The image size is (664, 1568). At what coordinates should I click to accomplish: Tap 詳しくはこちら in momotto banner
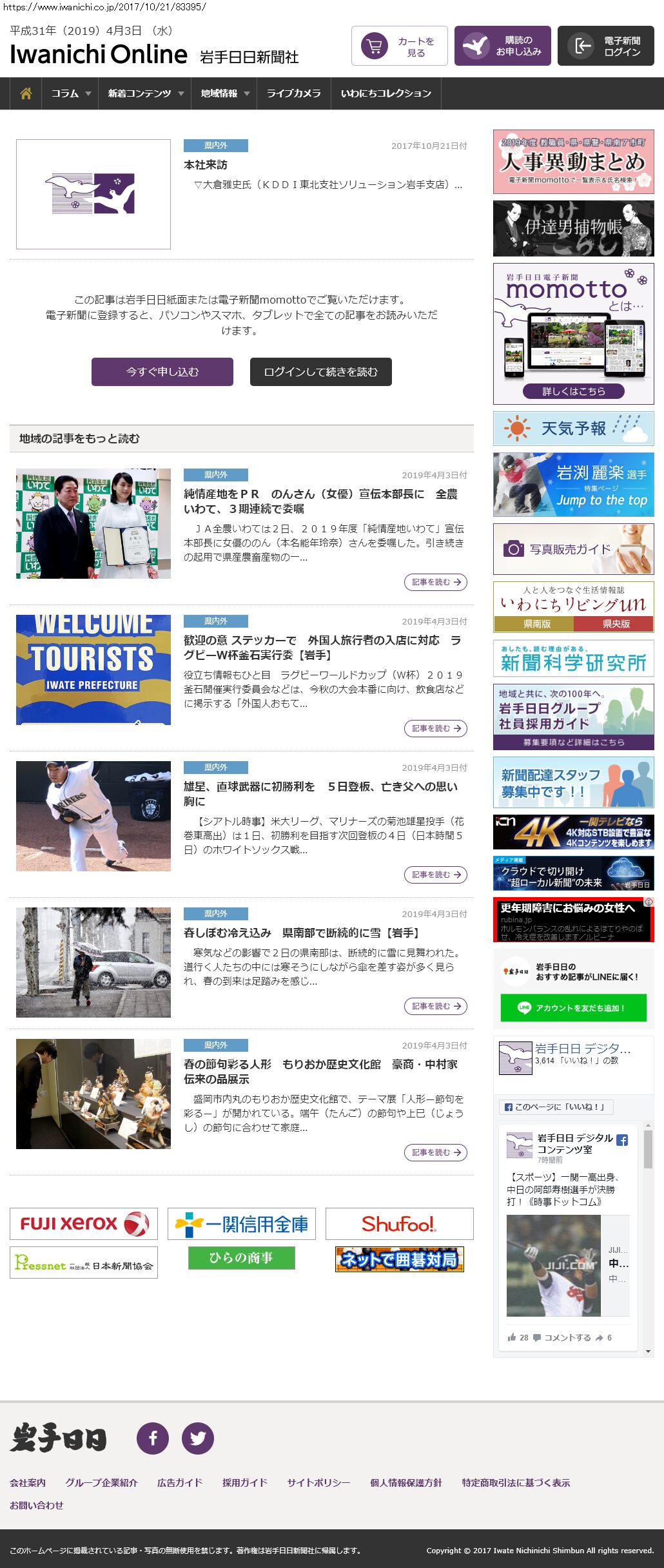(x=573, y=391)
